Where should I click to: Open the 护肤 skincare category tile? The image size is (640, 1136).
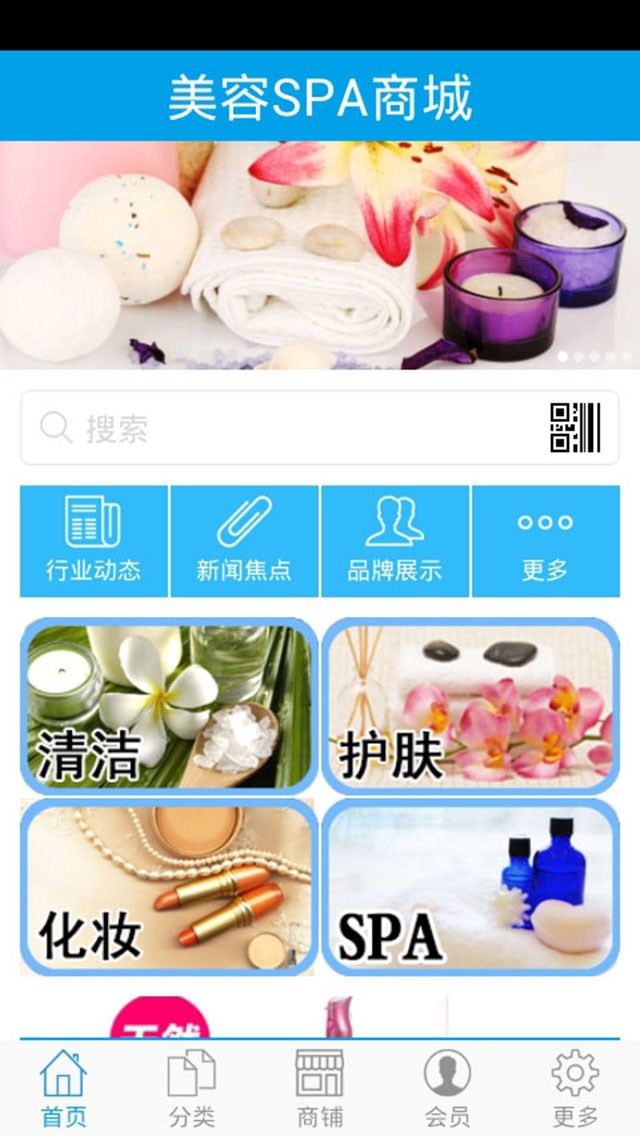[470, 706]
